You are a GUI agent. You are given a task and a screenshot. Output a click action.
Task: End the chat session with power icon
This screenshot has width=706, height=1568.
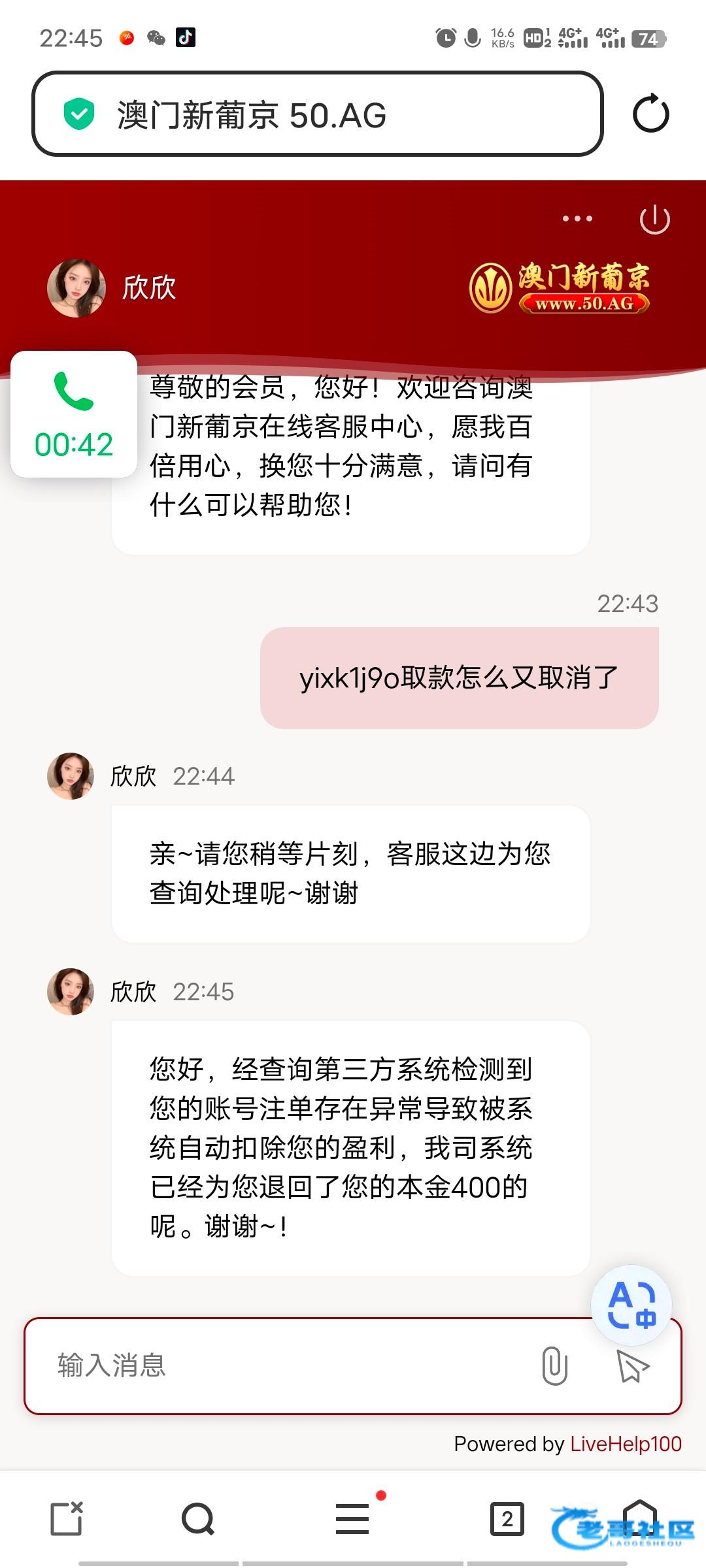click(x=654, y=220)
